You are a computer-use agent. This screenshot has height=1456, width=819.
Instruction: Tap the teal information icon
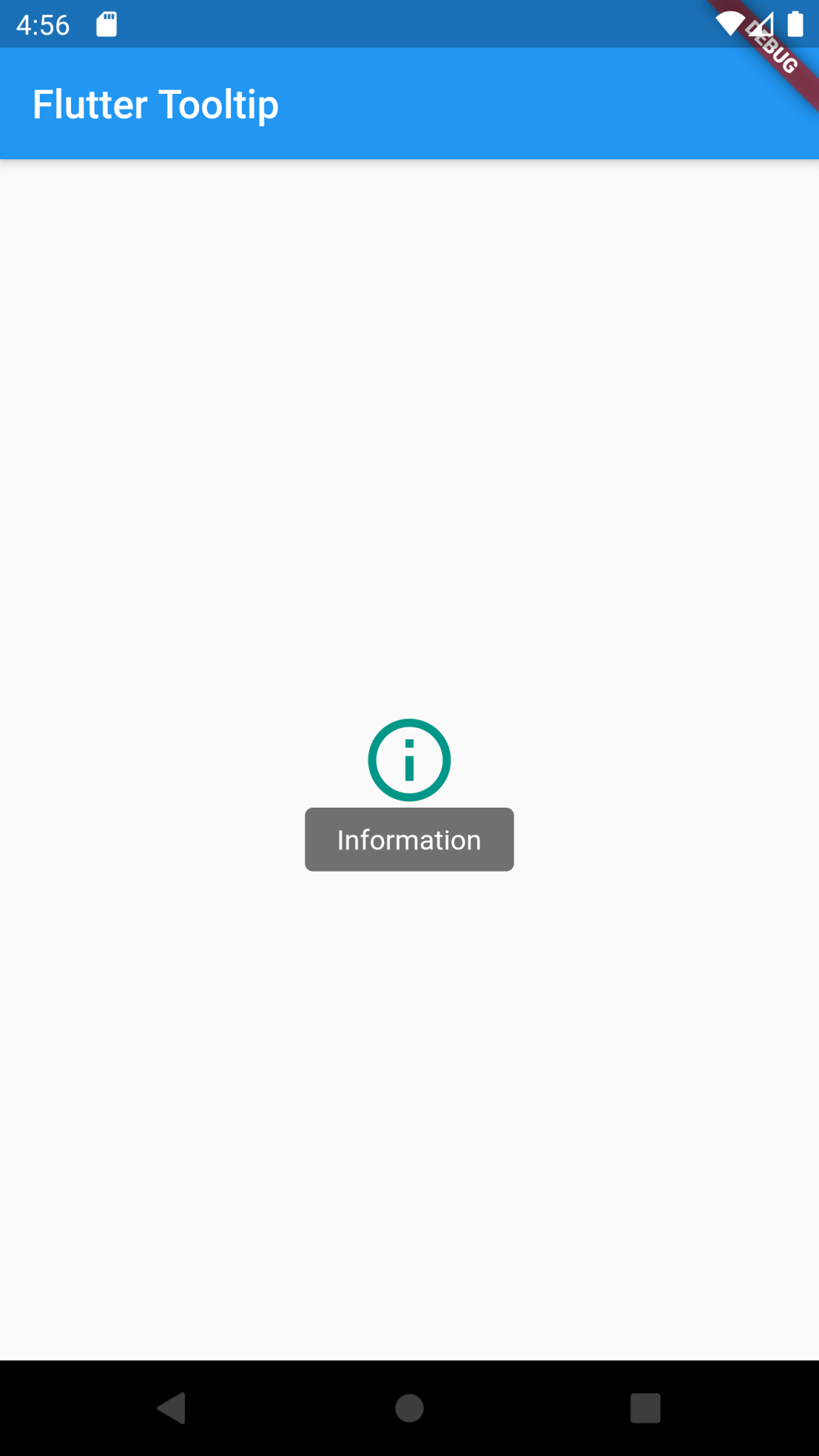point(409,760)
